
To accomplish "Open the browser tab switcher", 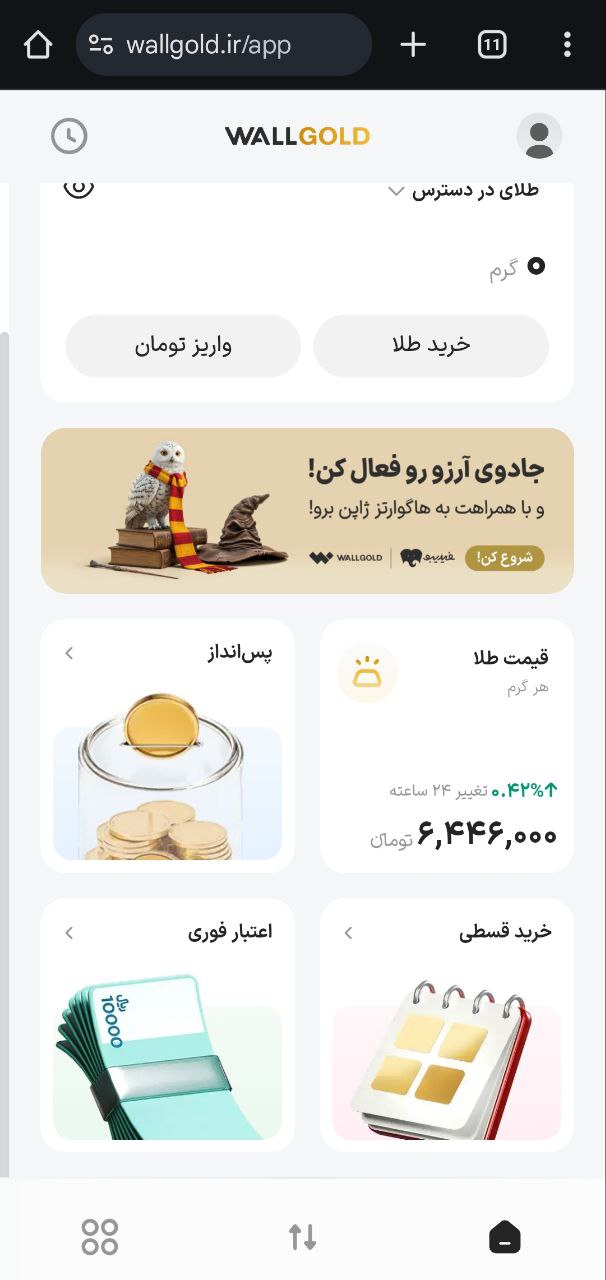I will pos(492,45).
